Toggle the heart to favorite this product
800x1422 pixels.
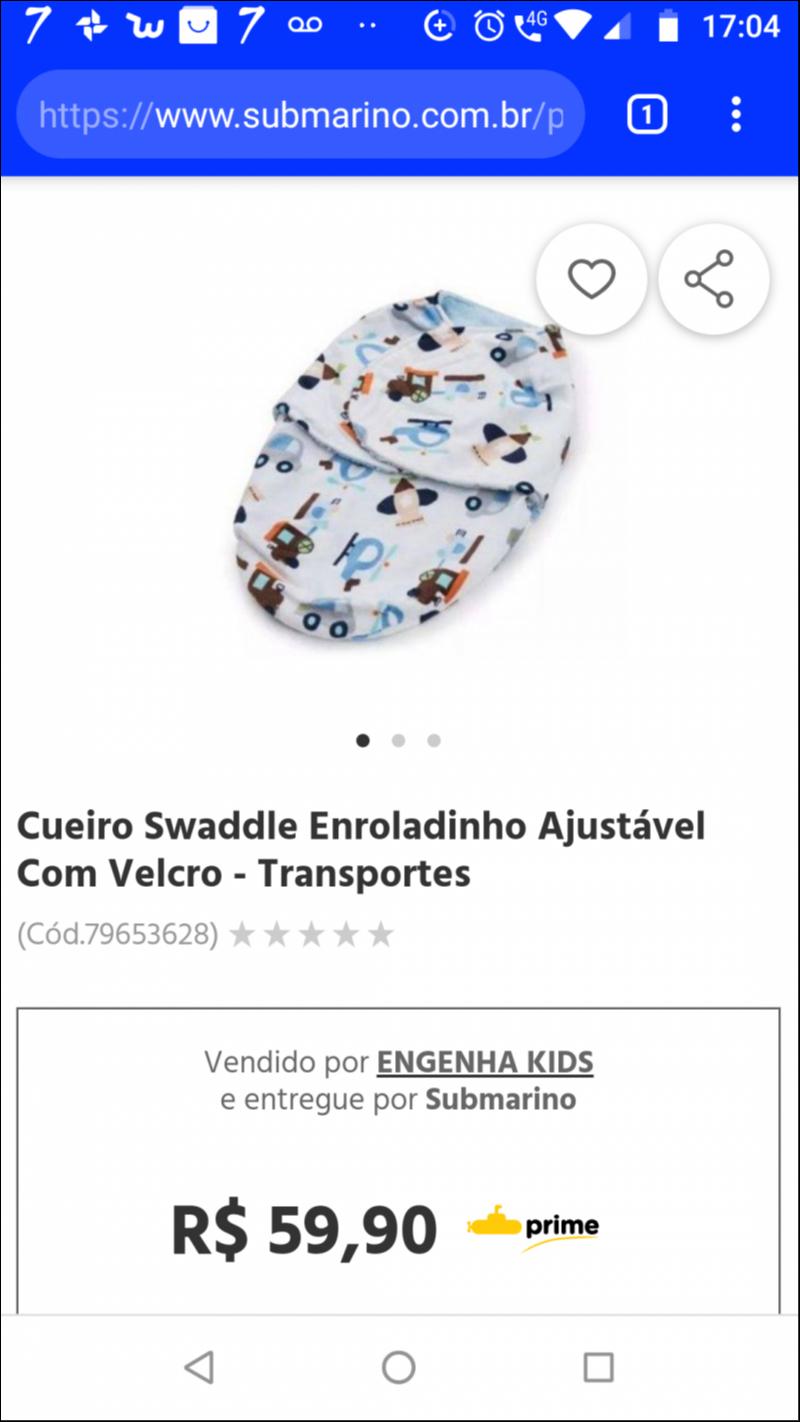[x=591, y=279]
